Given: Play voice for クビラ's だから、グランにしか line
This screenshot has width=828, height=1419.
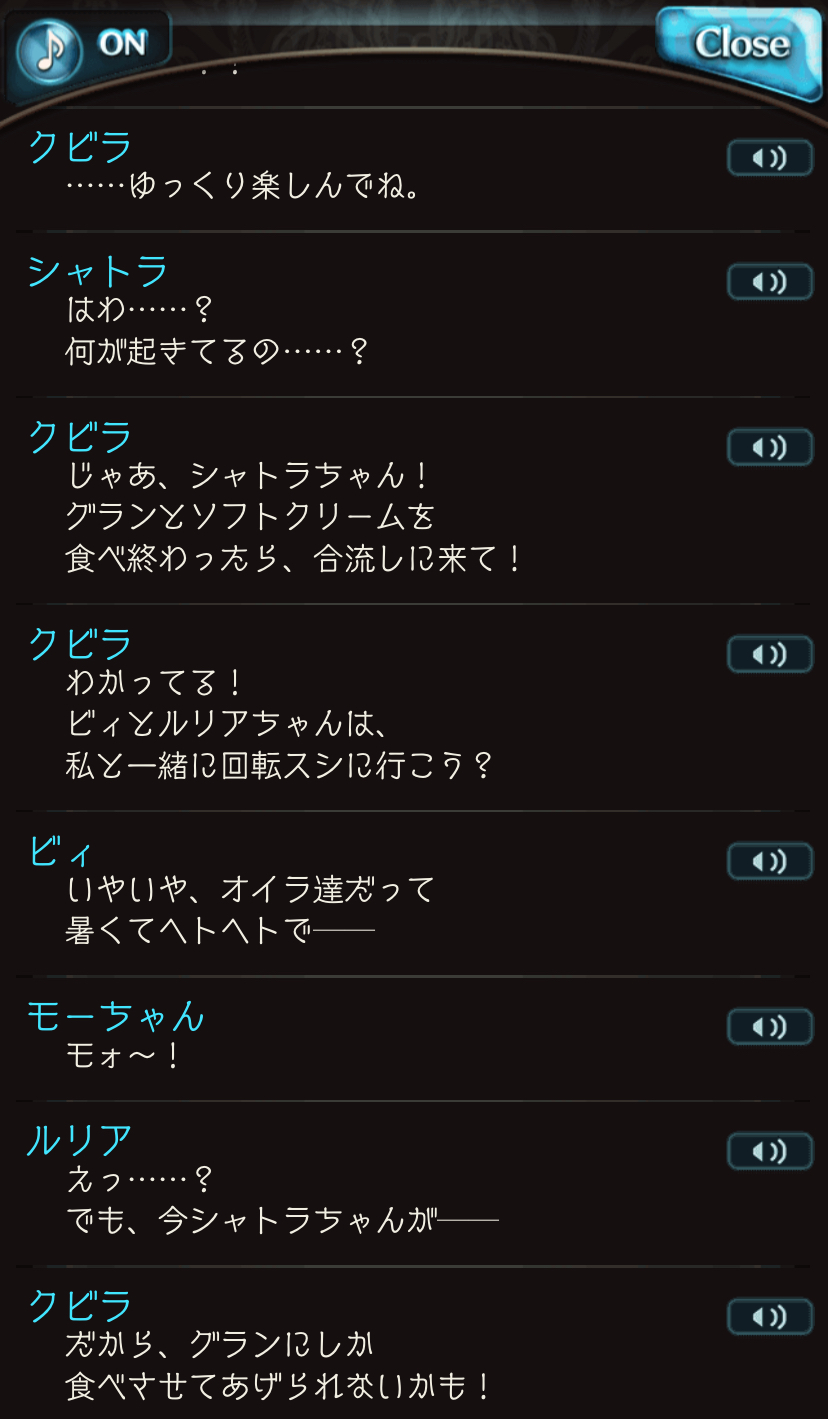Looking at the screenshot, I should click(x=769, y=1317).
